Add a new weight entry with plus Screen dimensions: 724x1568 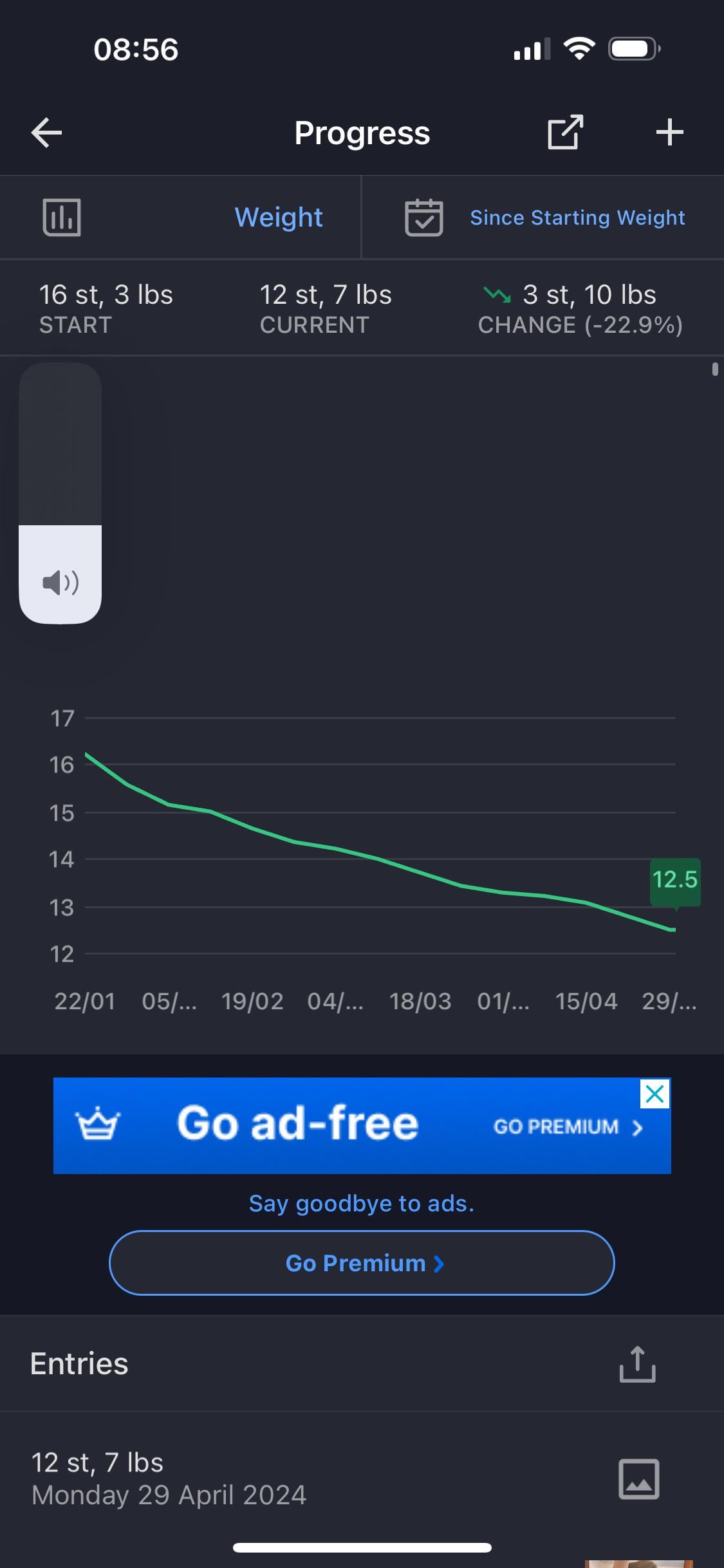[x=669, y=133]
